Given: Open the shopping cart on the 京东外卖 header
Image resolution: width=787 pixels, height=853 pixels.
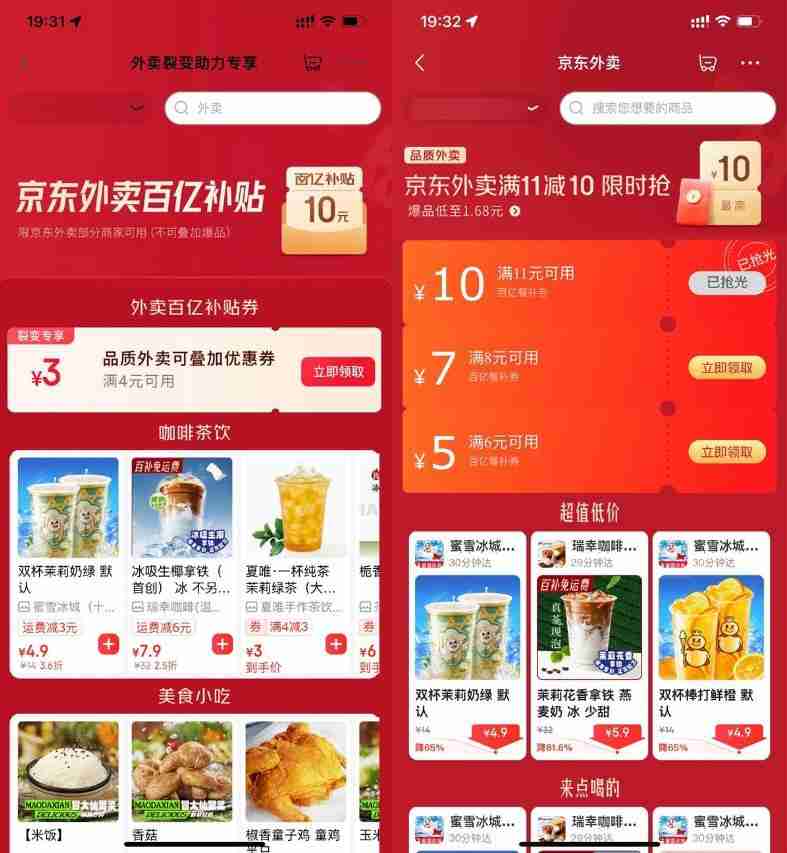Looking at the screenshot, I should click(x=706, y=62).
